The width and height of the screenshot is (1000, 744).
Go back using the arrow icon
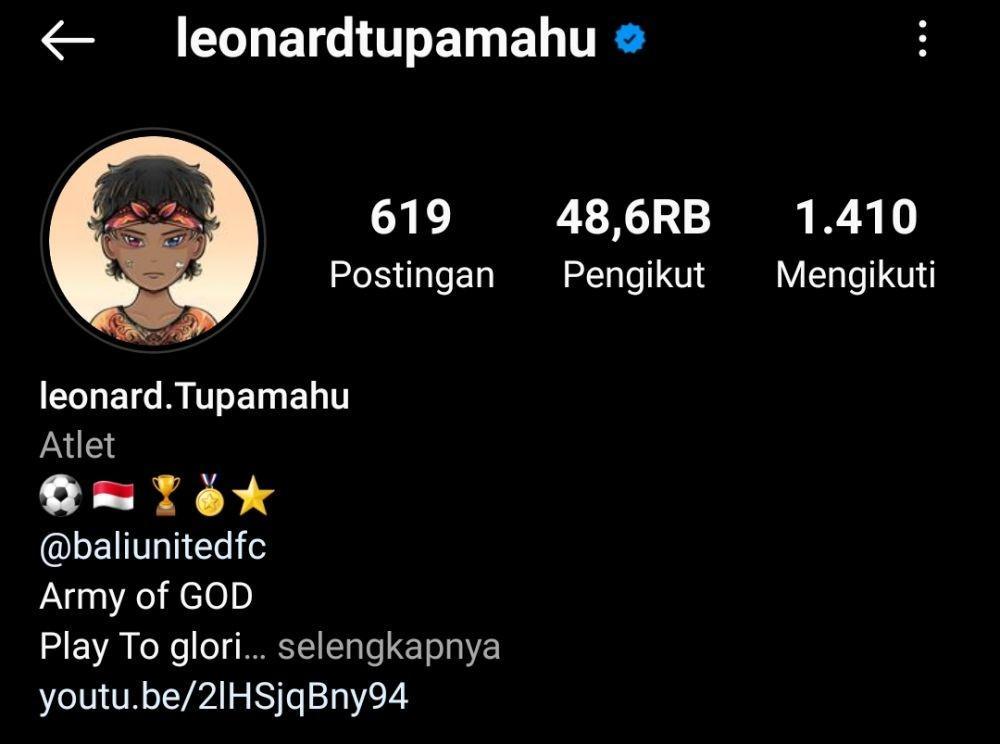[x=67, y=41]
